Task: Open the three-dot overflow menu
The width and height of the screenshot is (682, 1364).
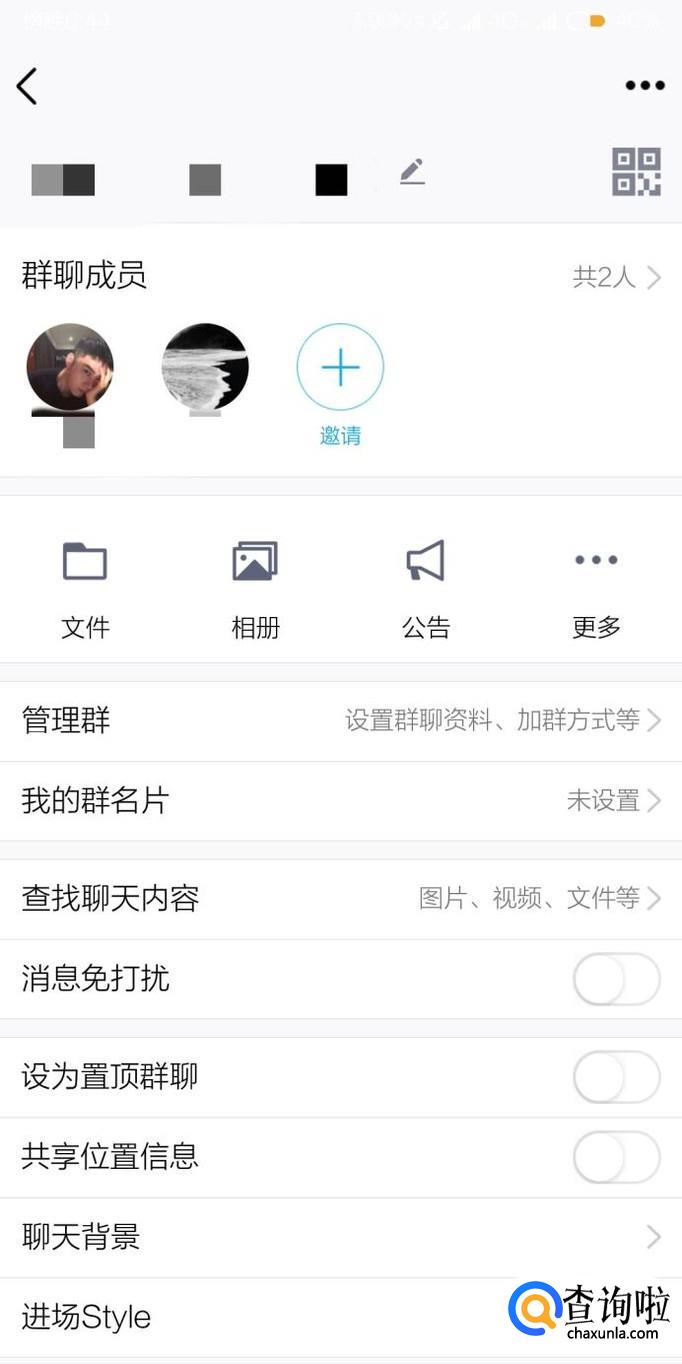Action: point(645,86)
